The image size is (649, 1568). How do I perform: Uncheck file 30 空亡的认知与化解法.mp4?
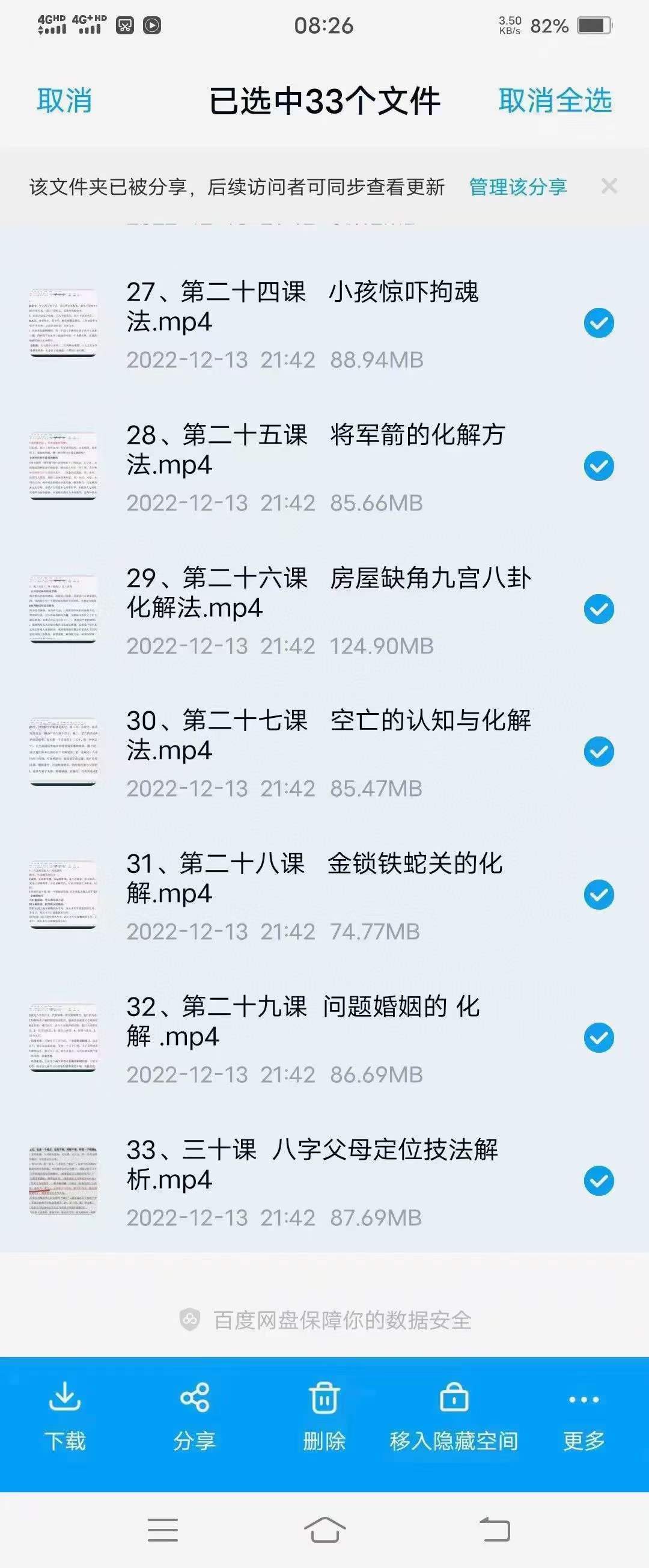click(x=599, y=752)
